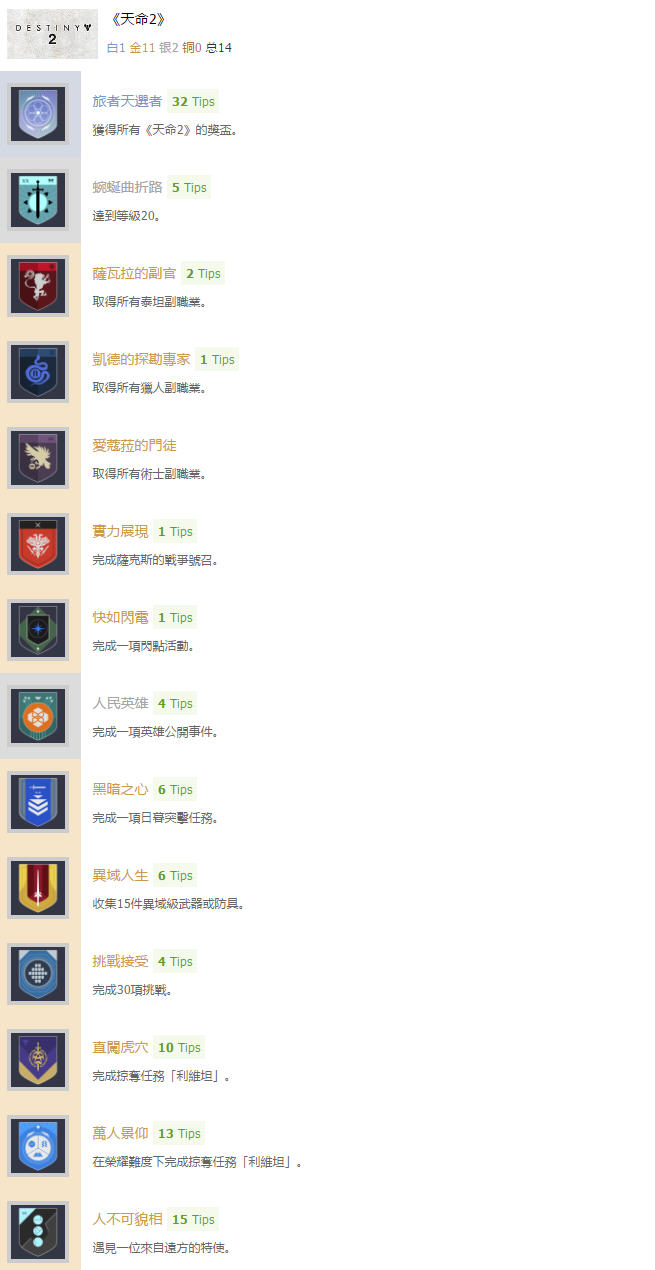Select the 實力展現 trophy
This screenshot has width=655, height=1270.
(x=120, y=531)
